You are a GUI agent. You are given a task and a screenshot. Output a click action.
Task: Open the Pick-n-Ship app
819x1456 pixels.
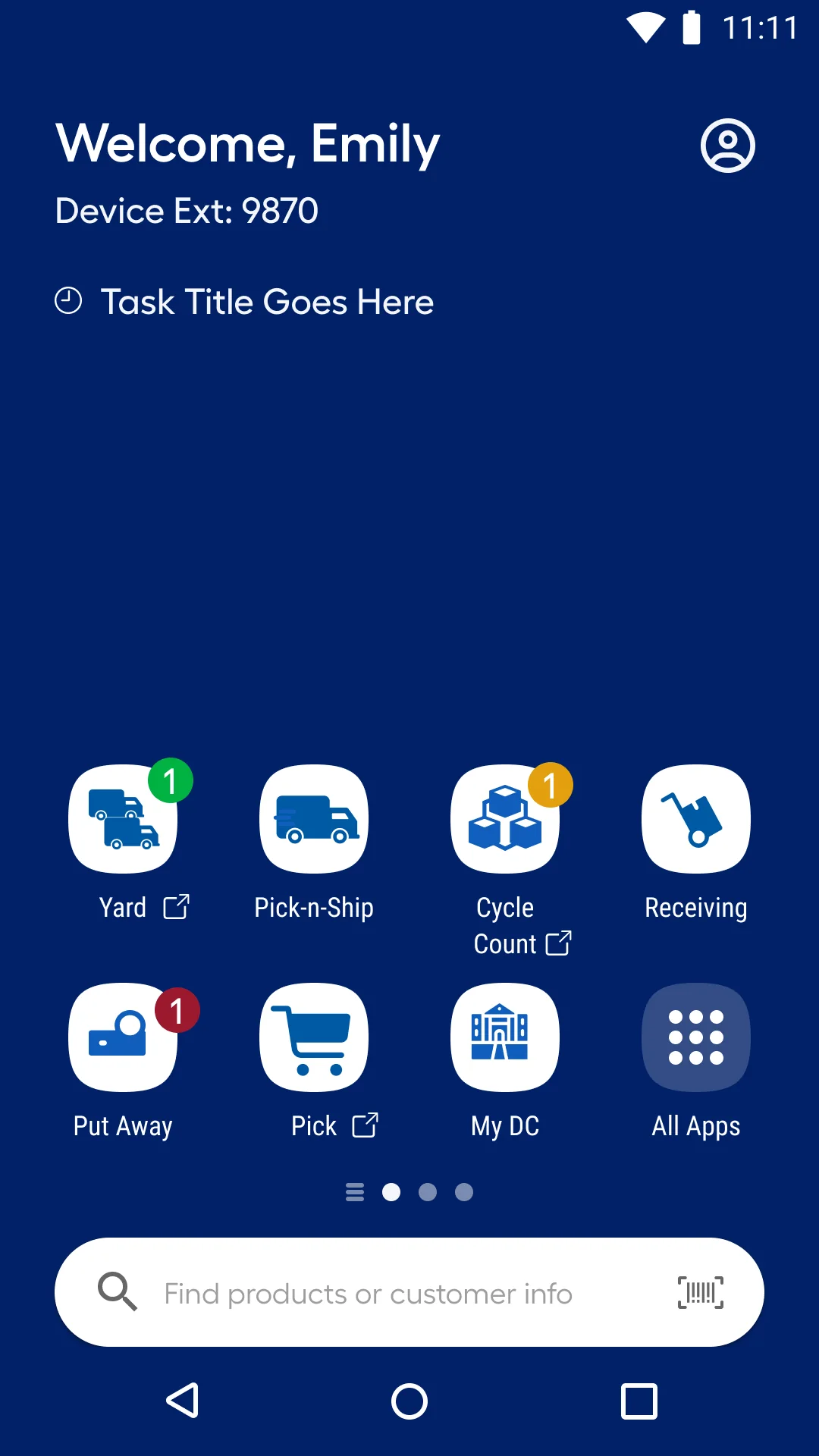pyautogui.click(x=314, y=819)
